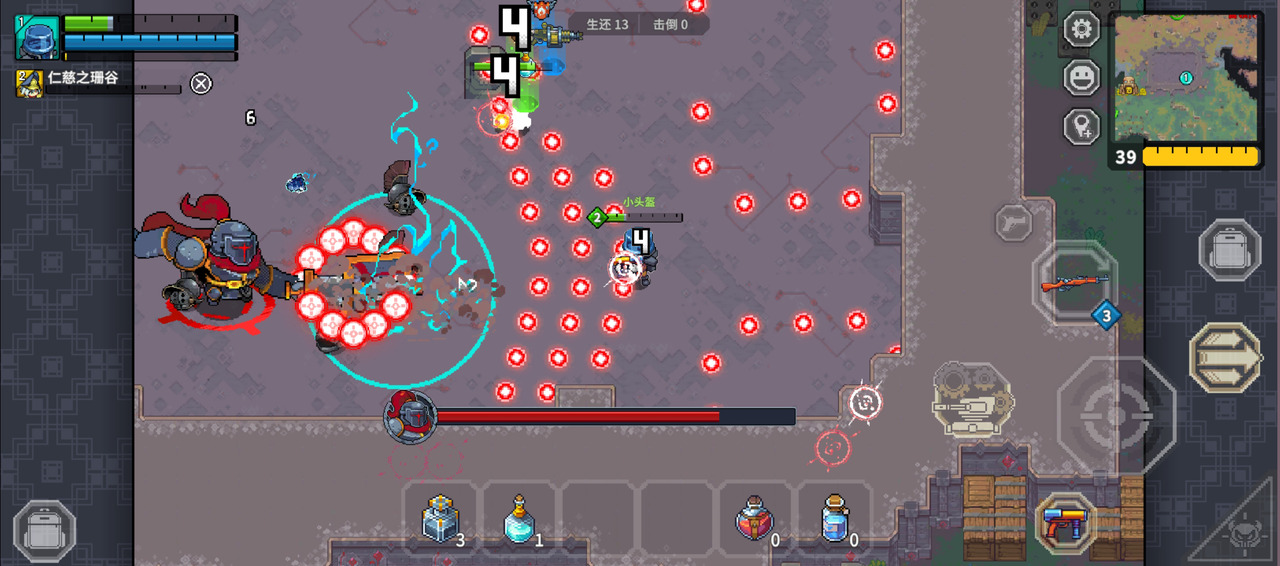
Task: Fire with the crosshair attack button
Action: (1116, 415)
